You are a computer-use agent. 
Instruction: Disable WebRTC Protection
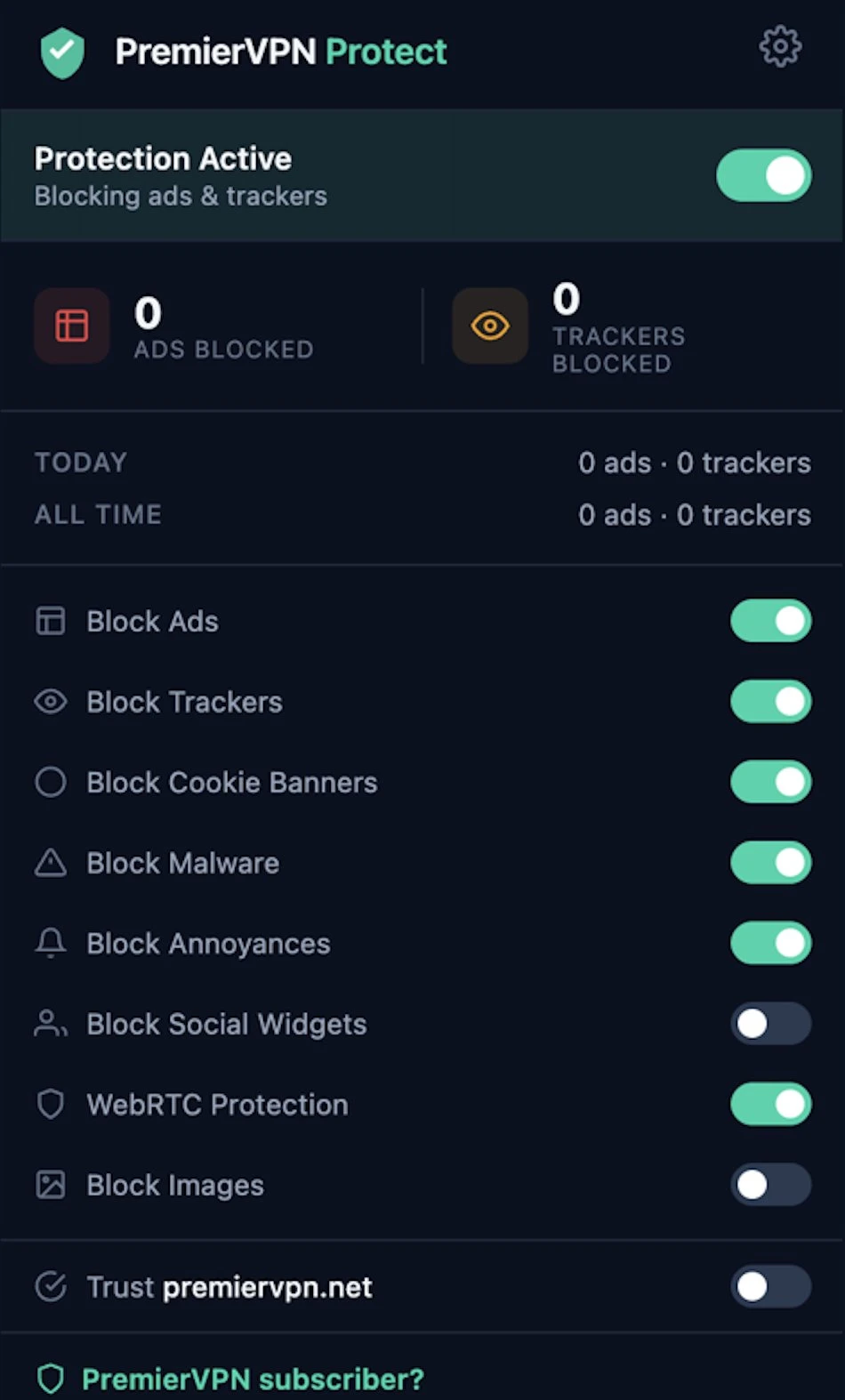pyautogui.click(x=770, y=1104)
